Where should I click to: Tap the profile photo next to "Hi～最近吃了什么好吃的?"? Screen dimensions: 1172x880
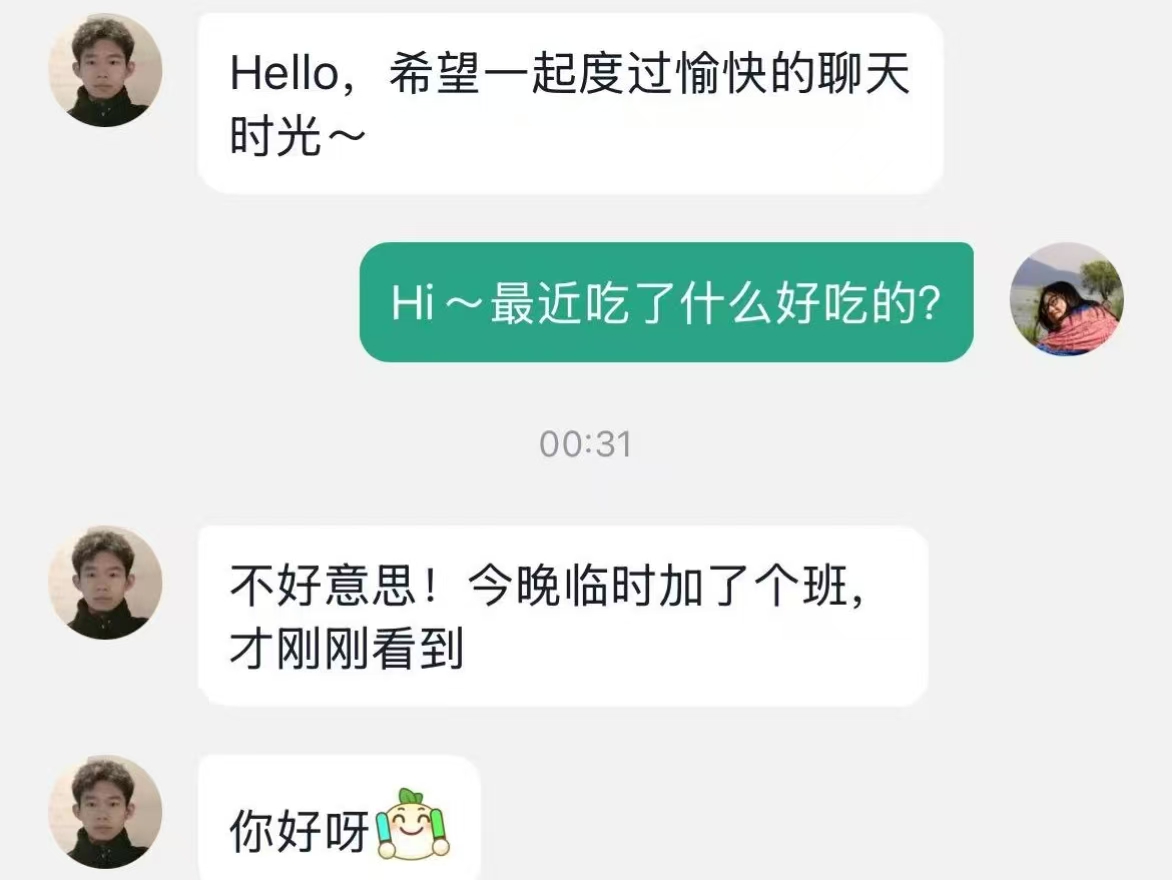point(1067,298)
